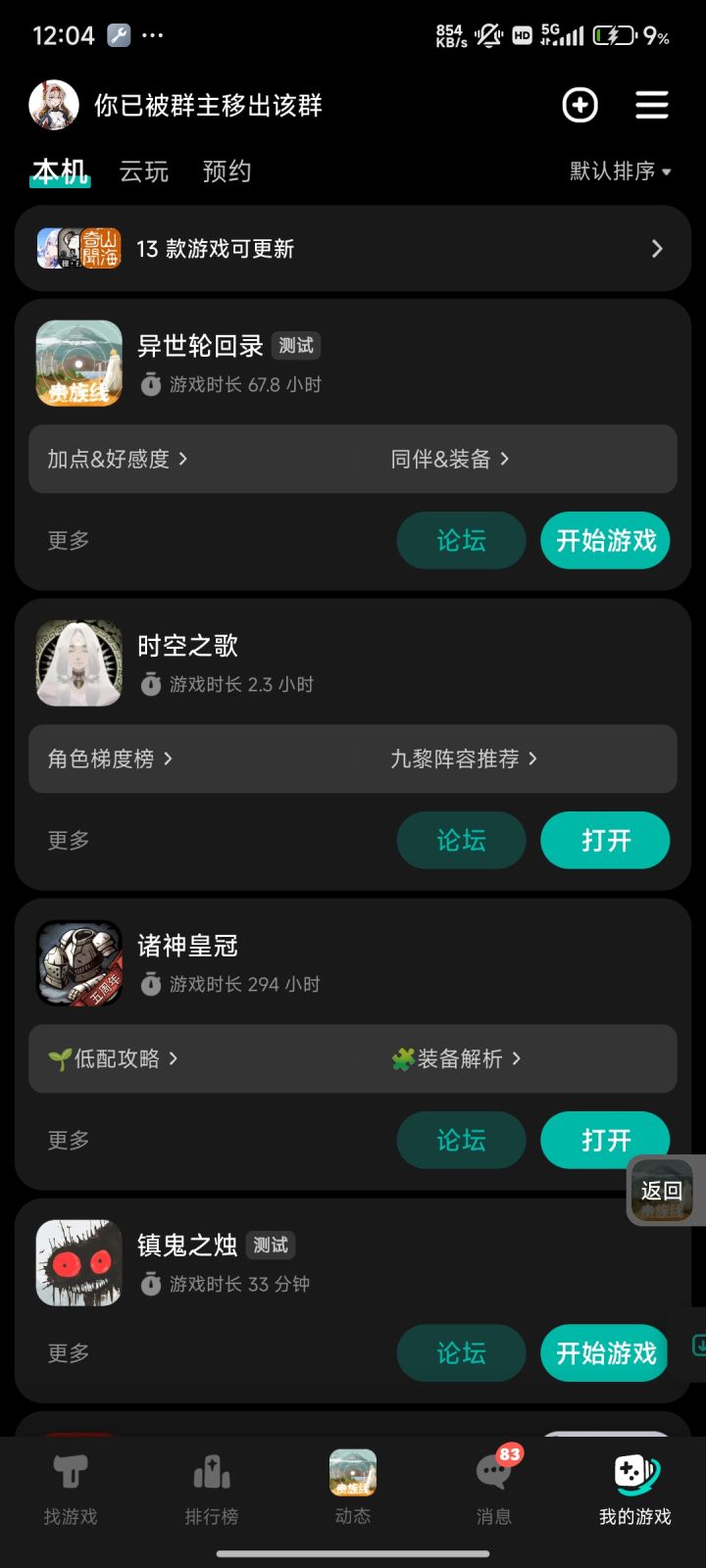Image resolution: width=706 pixels, height=1568 pixels.
Task: Tap 开始游戏 for 异世轮回录
Action: point(605,540)
